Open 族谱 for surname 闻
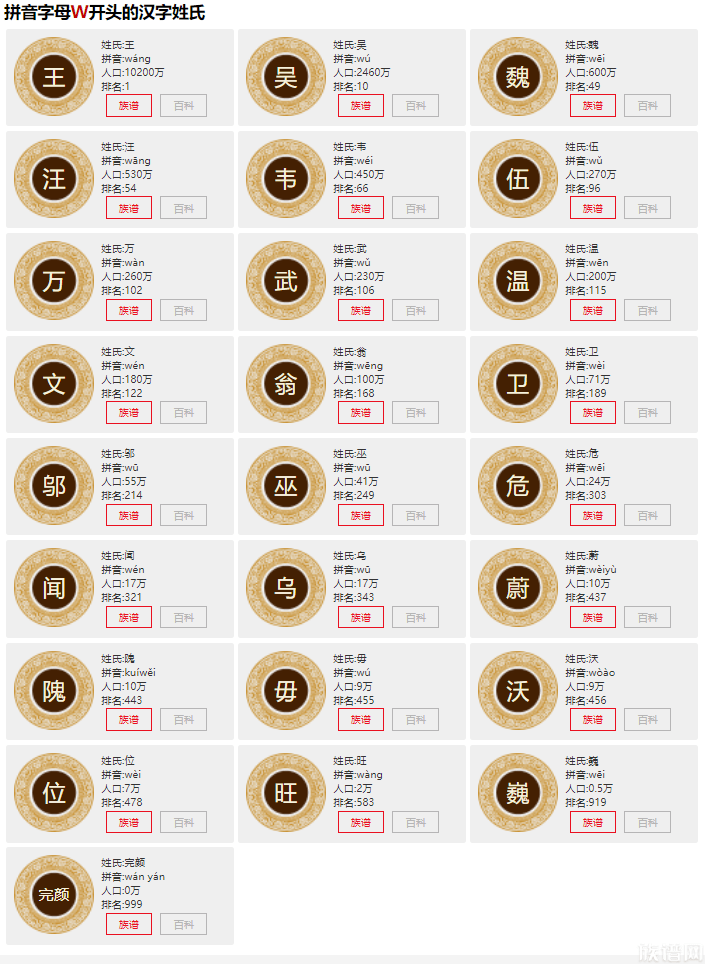Screen dimensions: 705x964 (x=129, y=617)
